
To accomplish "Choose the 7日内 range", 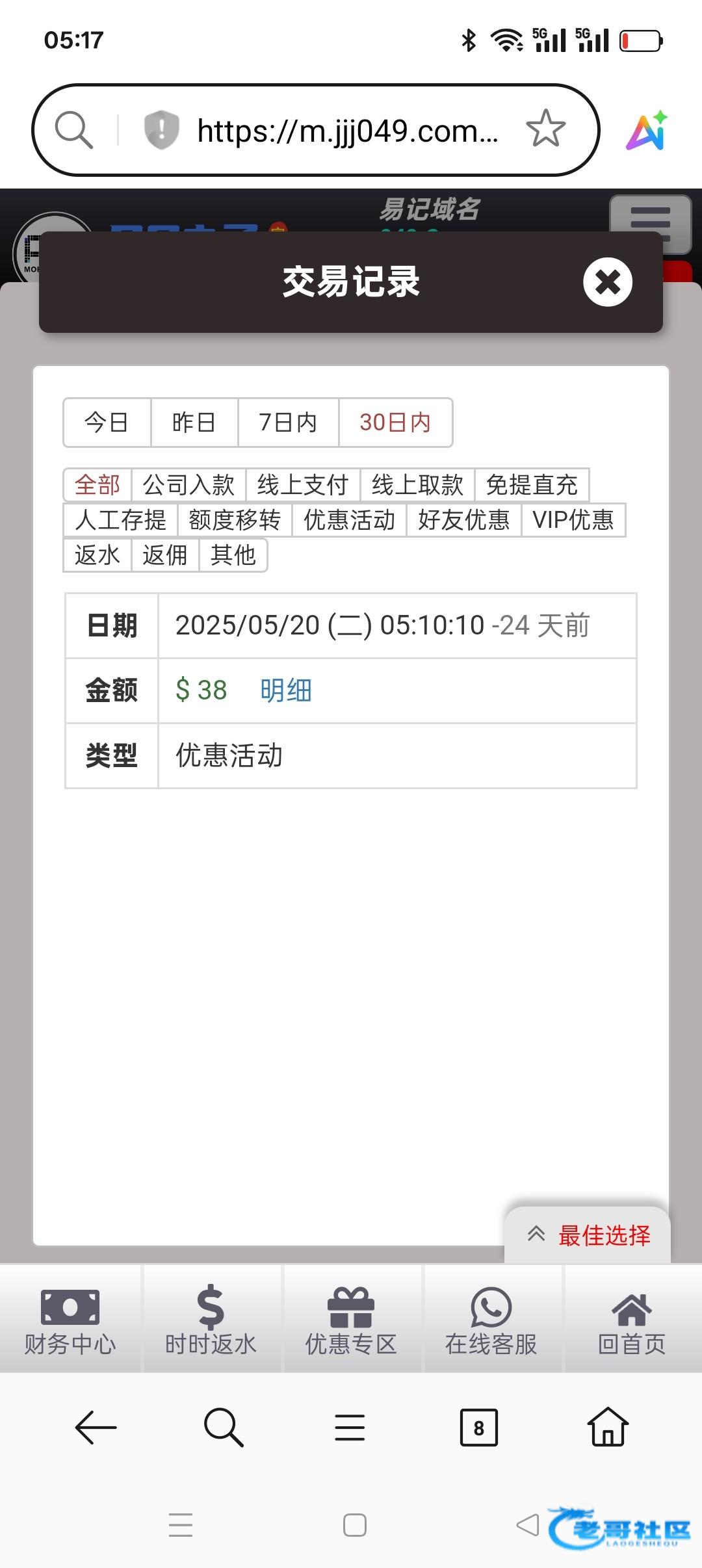I will [x=288, y=423].
